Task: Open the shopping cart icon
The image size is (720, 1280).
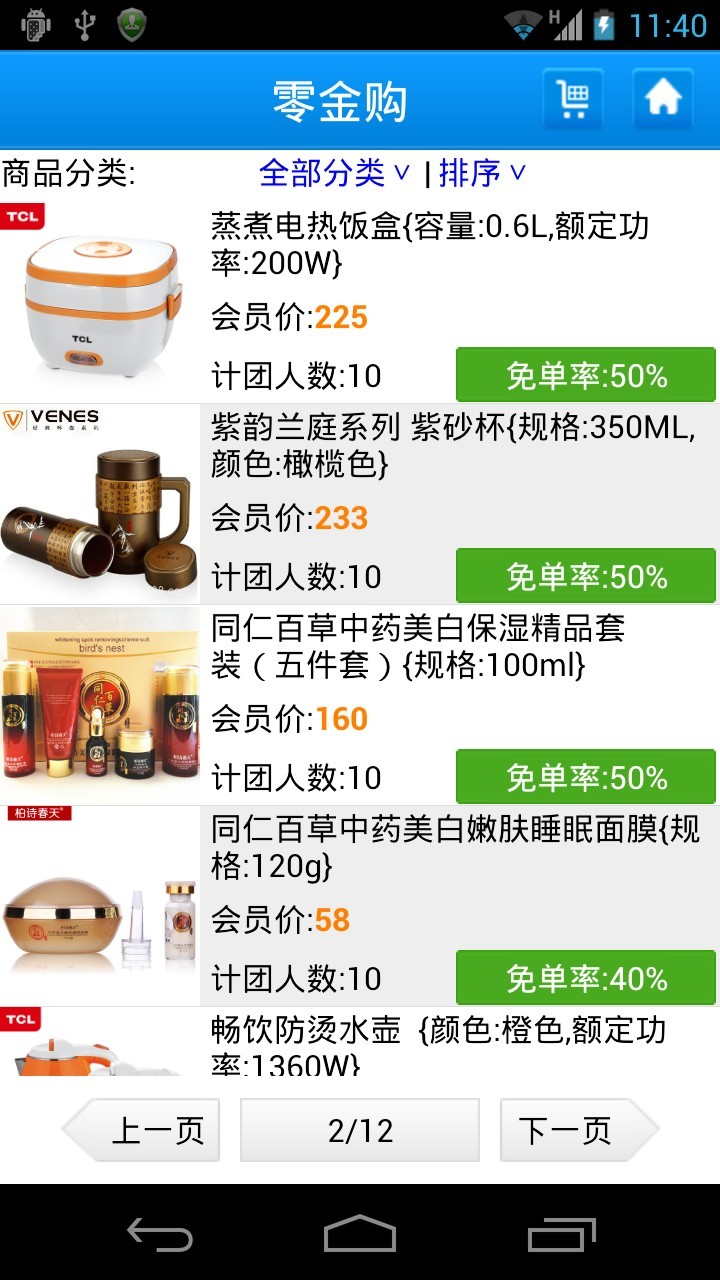Action: (573, 99)
